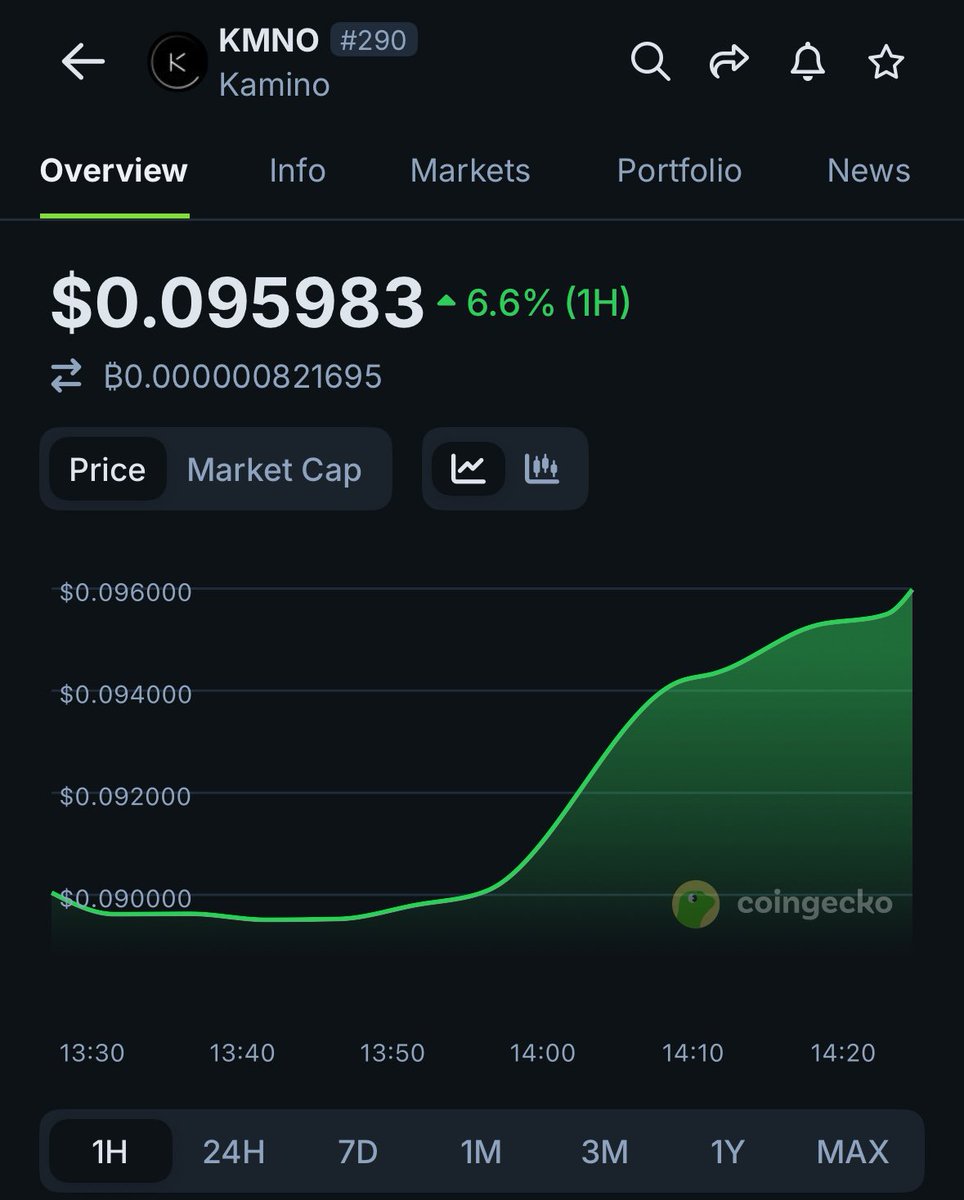Share the Kamino coin page
Screen dimensions: 964x1200
click(x=728, y=62)
